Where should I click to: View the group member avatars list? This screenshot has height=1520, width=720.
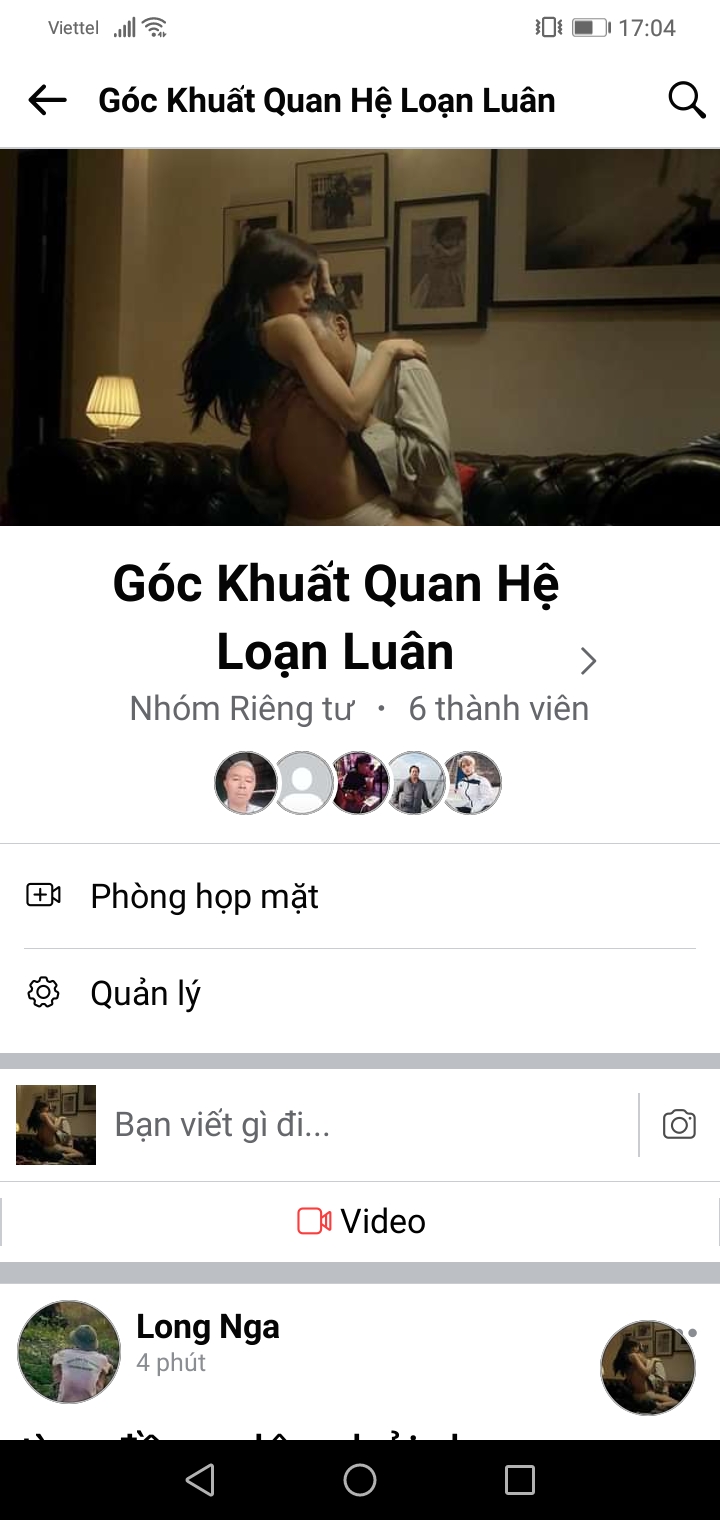(358, 782)
